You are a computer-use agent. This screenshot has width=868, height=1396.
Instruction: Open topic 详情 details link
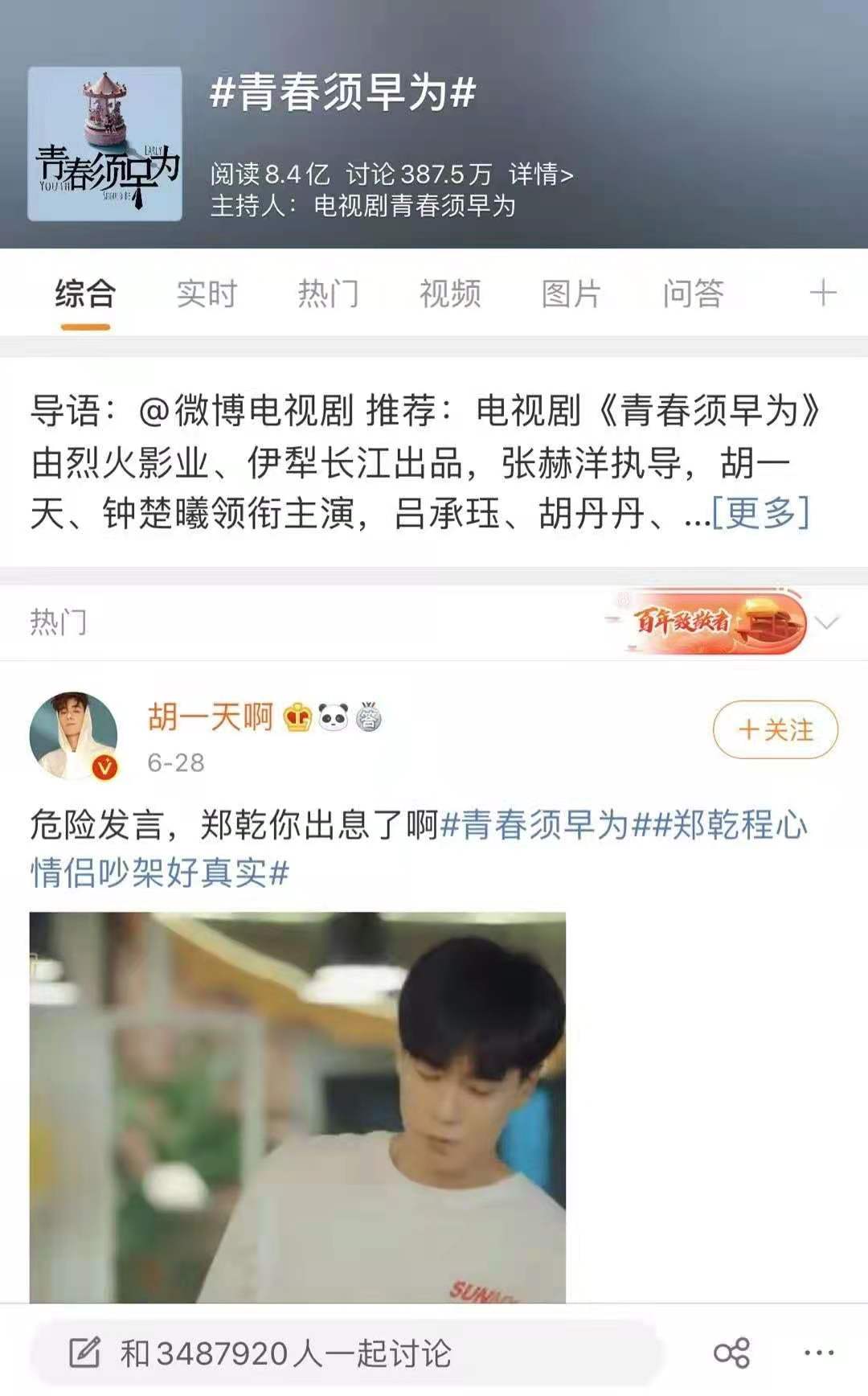tap(540, 174)
